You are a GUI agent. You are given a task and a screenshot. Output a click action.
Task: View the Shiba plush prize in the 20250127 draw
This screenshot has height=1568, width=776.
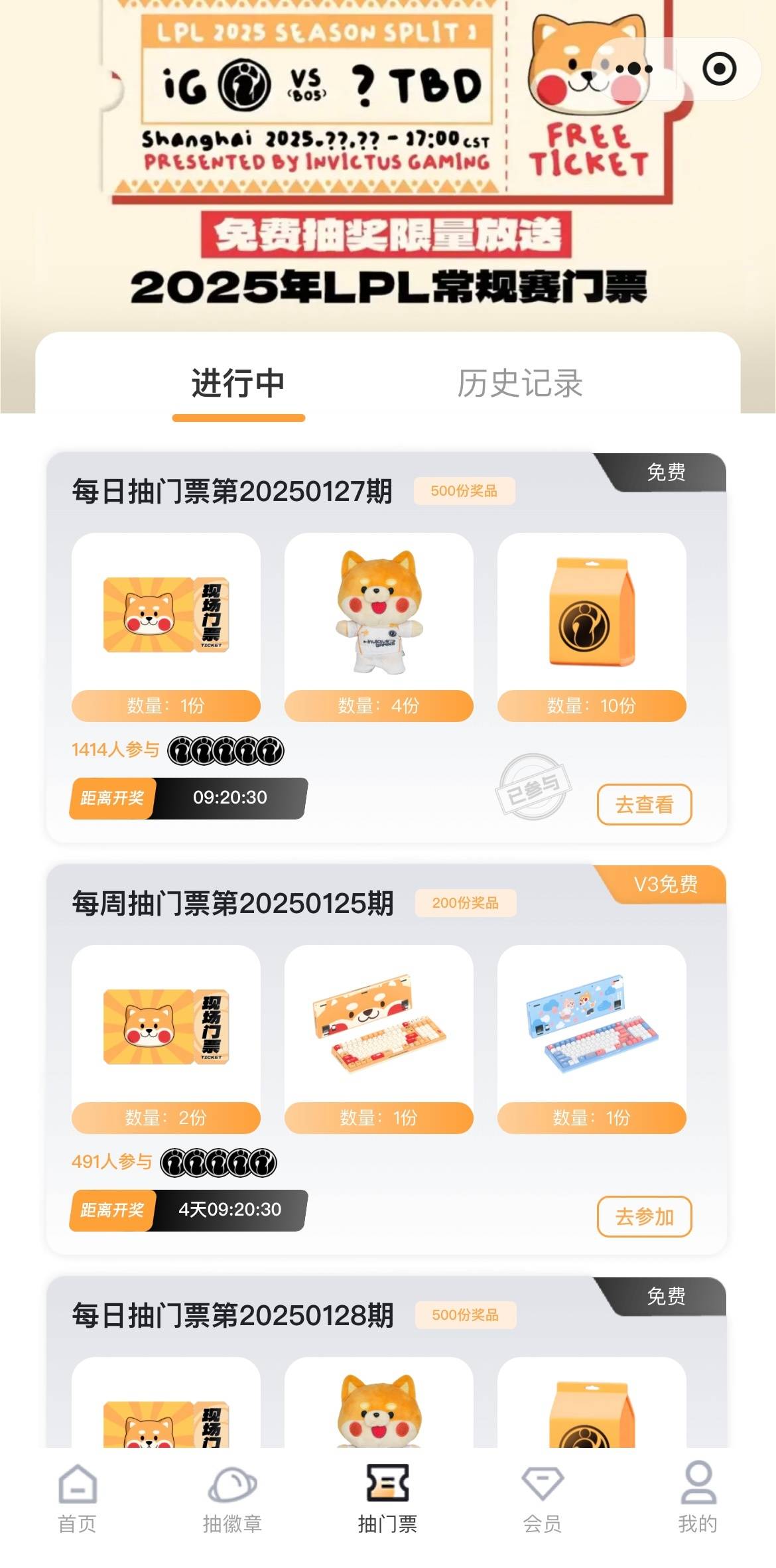[x=379, y=615]
